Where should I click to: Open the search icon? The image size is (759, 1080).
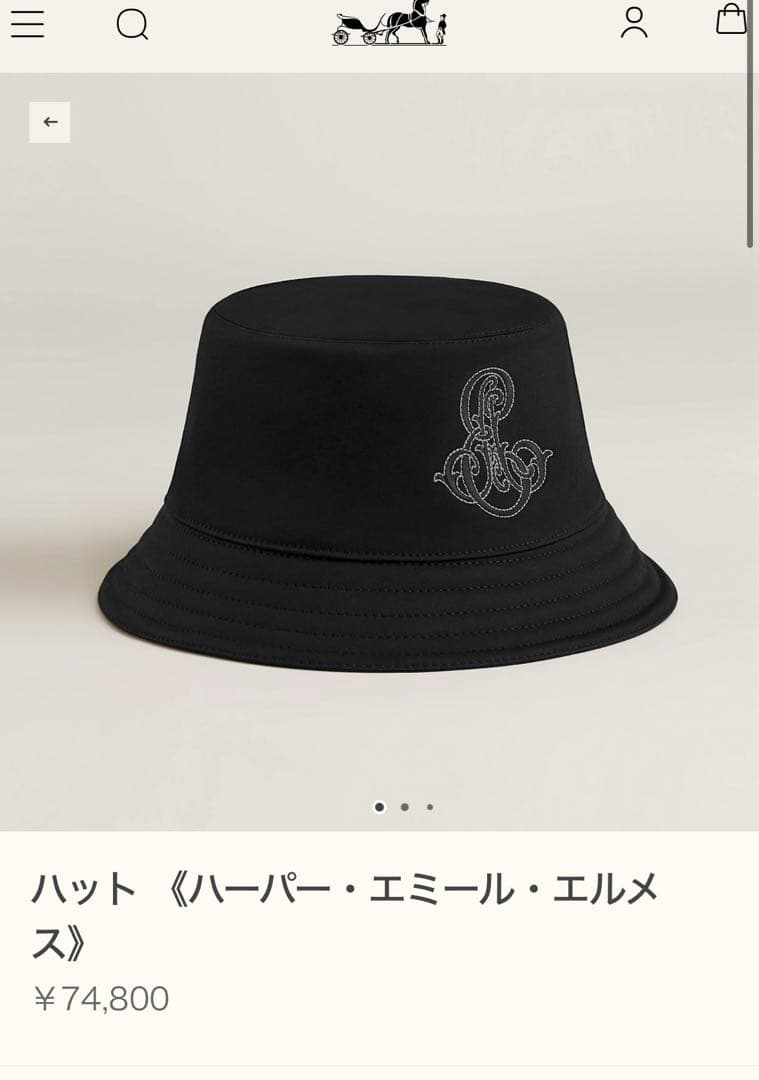[x=132, y=23]
